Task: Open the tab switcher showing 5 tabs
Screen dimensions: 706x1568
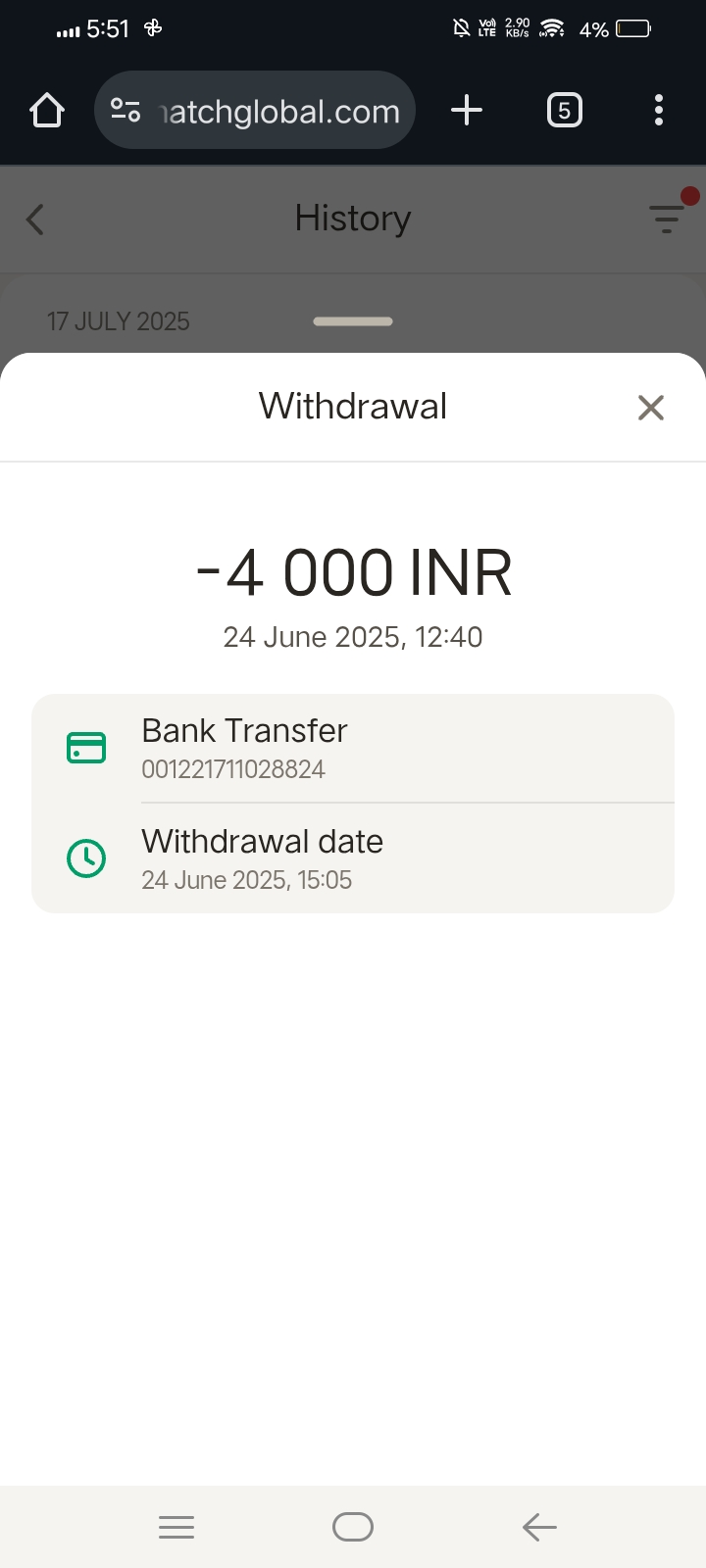Action: pos(564,111)
